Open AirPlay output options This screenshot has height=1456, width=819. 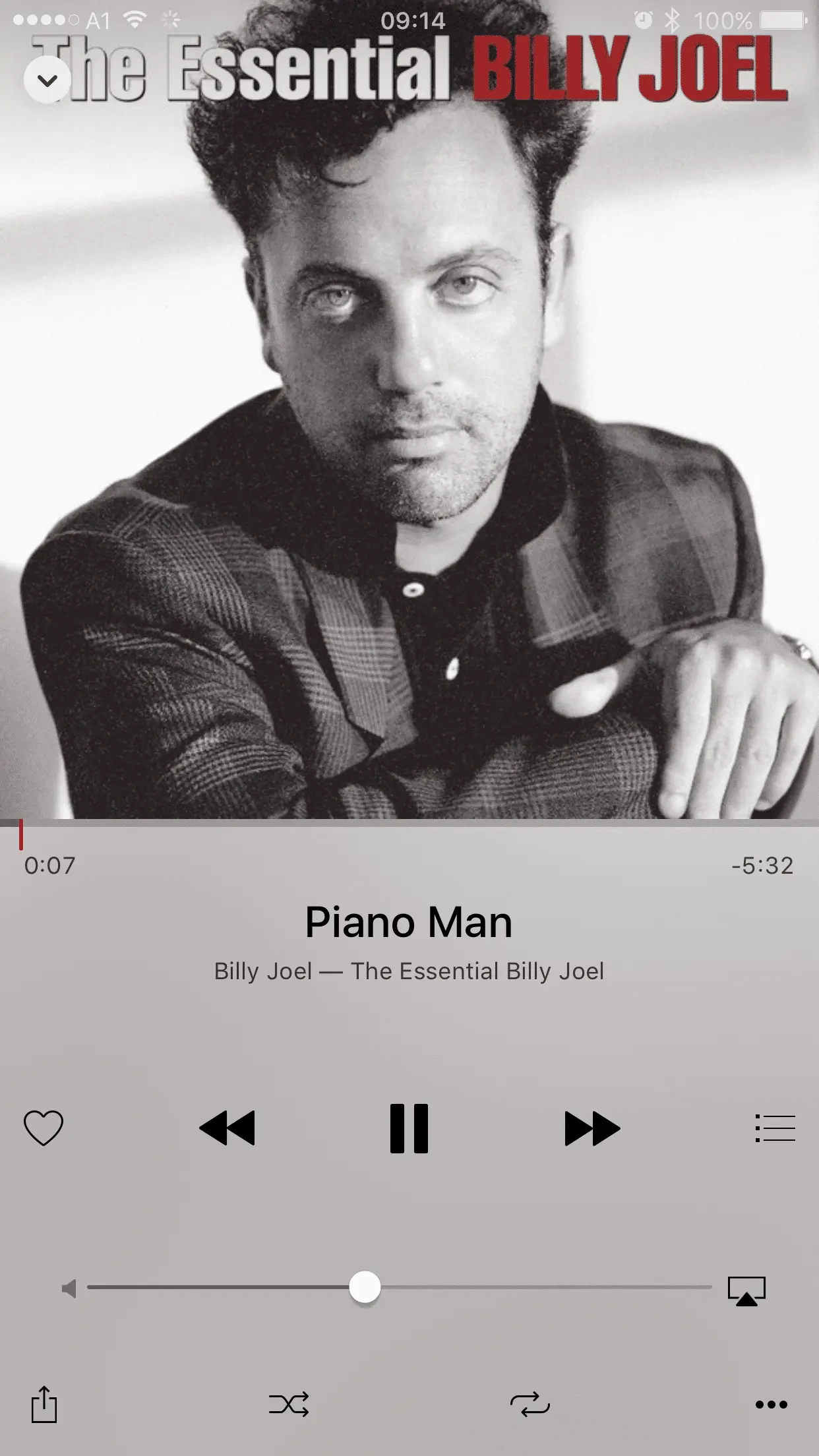[746, 1290]
